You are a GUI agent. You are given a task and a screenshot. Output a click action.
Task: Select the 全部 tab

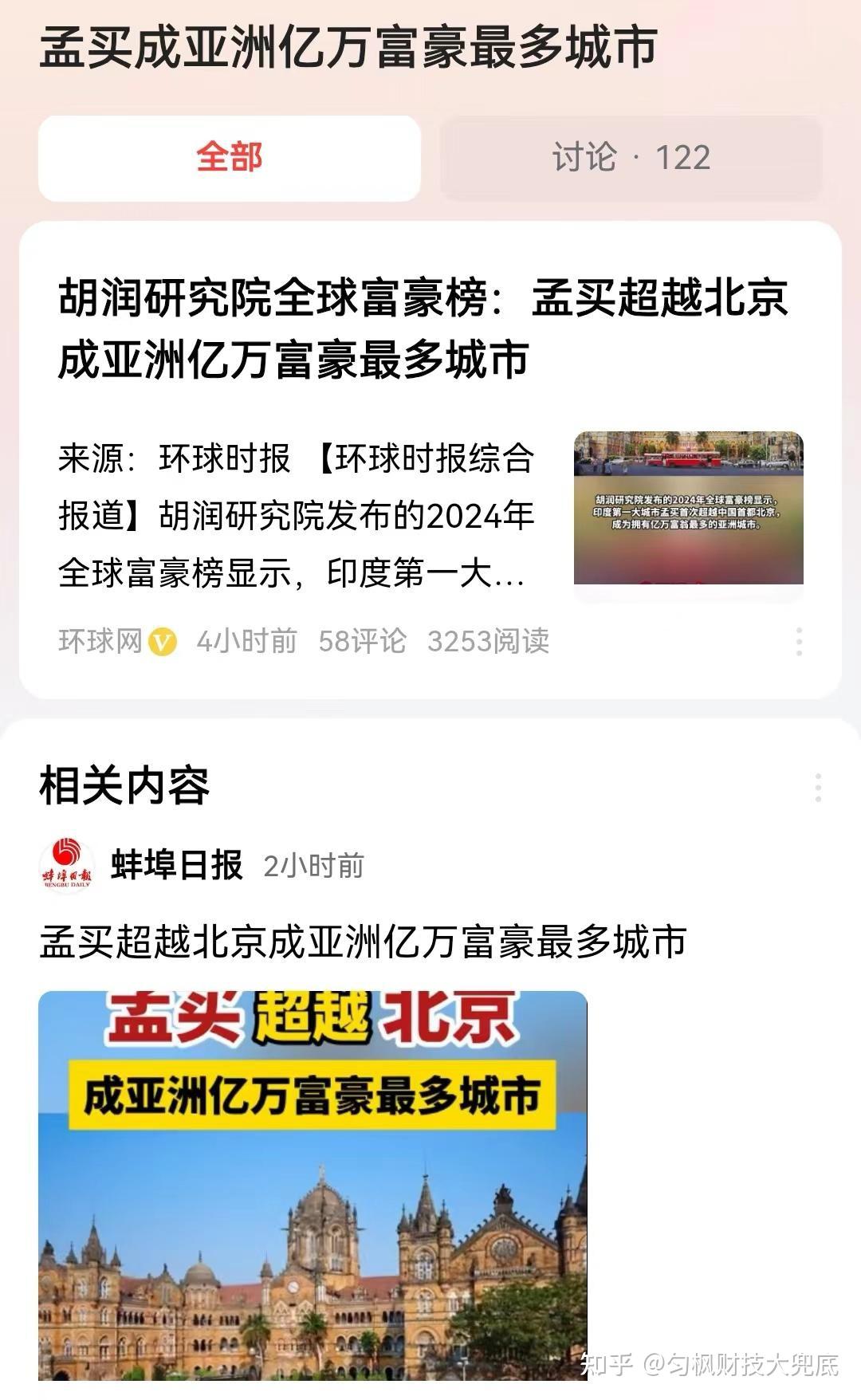[x=231, y=158]
